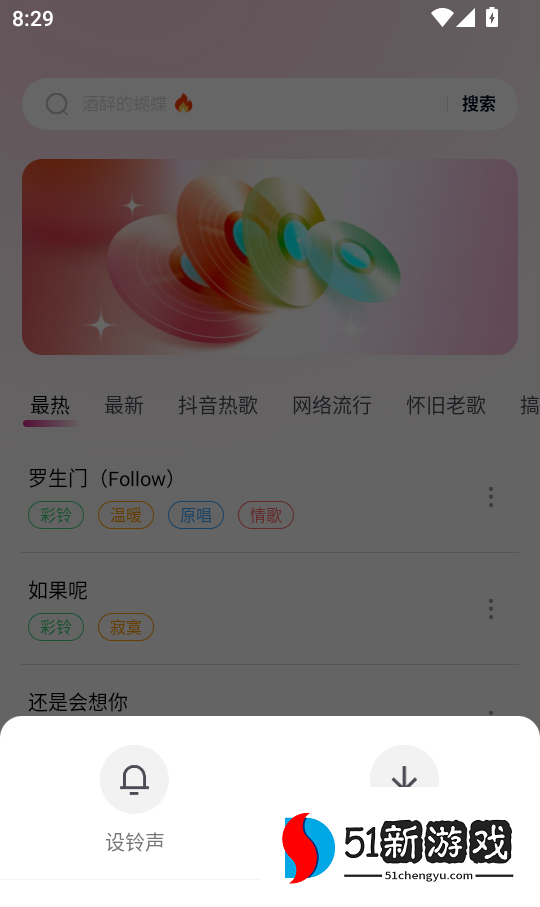
Task: Switch to the 抖音热歌 tab
Action: (x=218, y=405)
